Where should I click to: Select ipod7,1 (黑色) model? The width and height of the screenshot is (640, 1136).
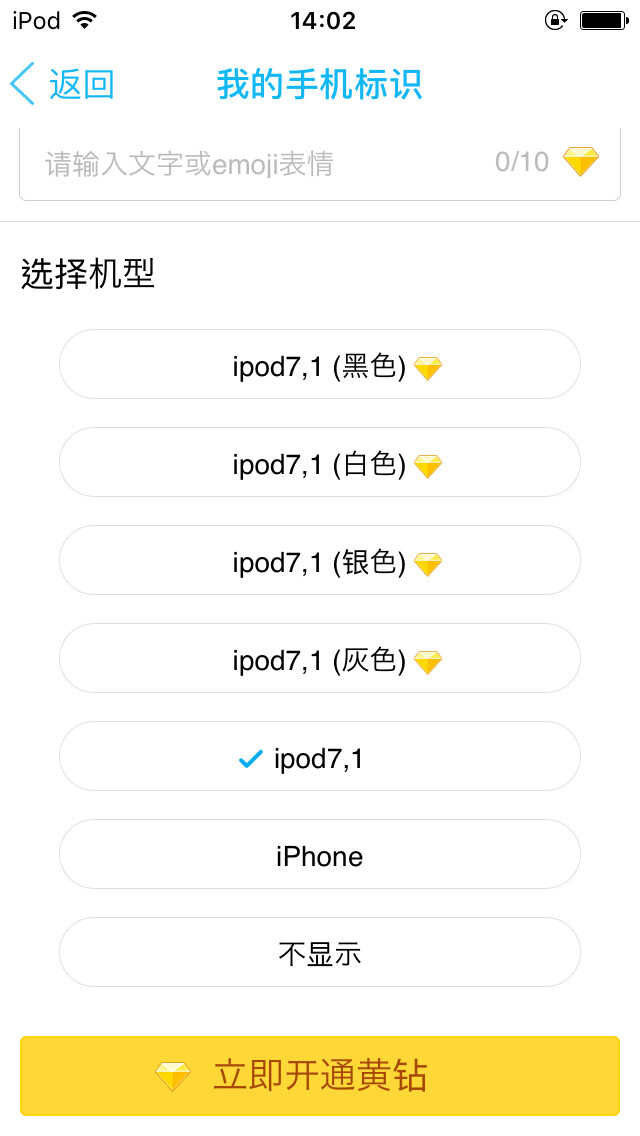click(320, 365)
